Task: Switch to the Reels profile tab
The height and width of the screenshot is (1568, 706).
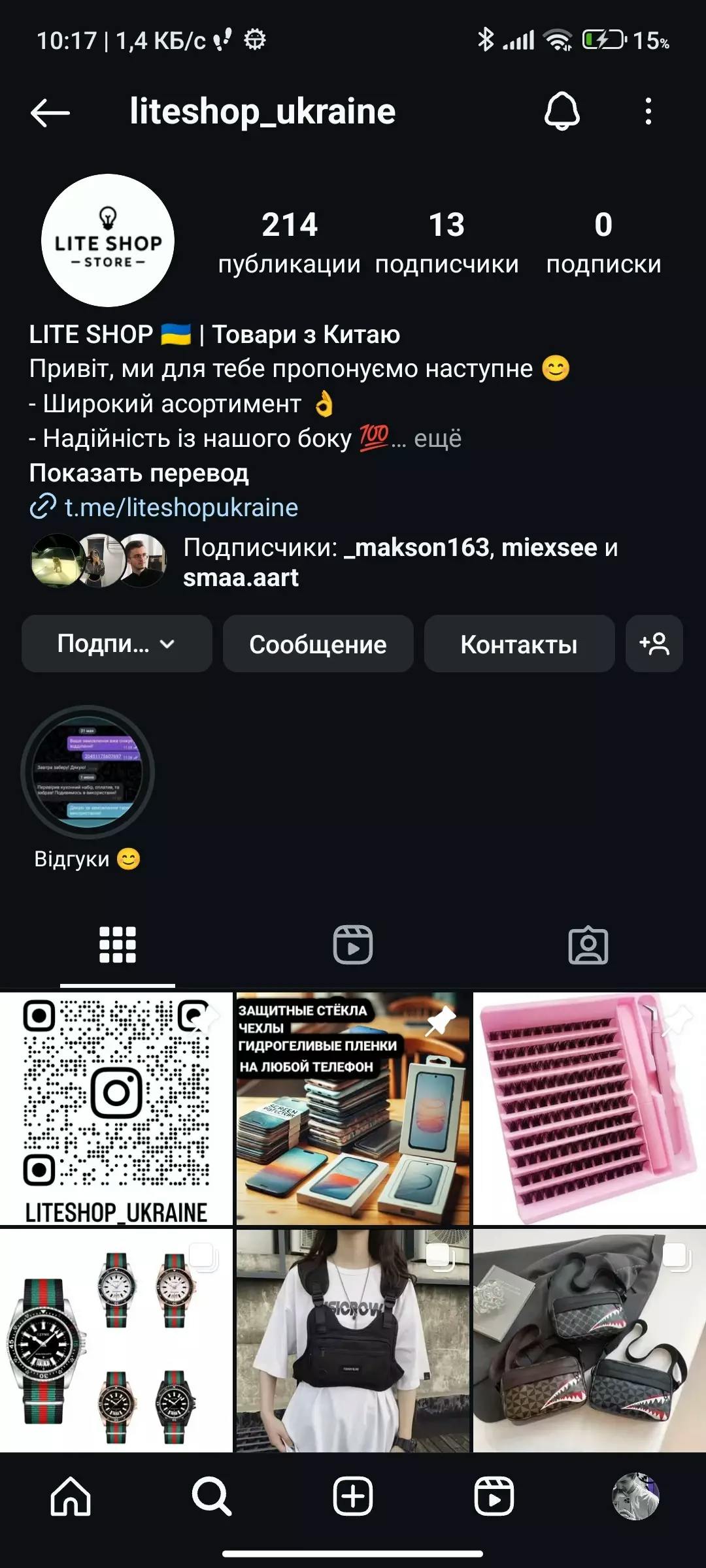Action: point(352,945)
